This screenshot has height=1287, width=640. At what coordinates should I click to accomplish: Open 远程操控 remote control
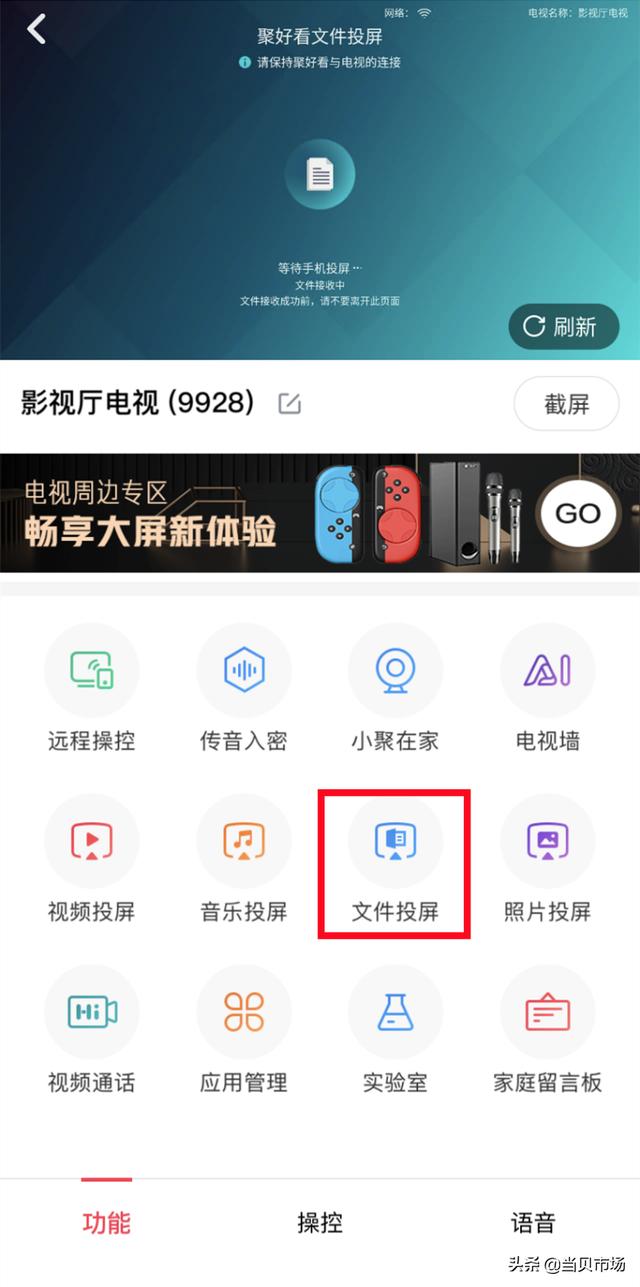click(91, 670)
